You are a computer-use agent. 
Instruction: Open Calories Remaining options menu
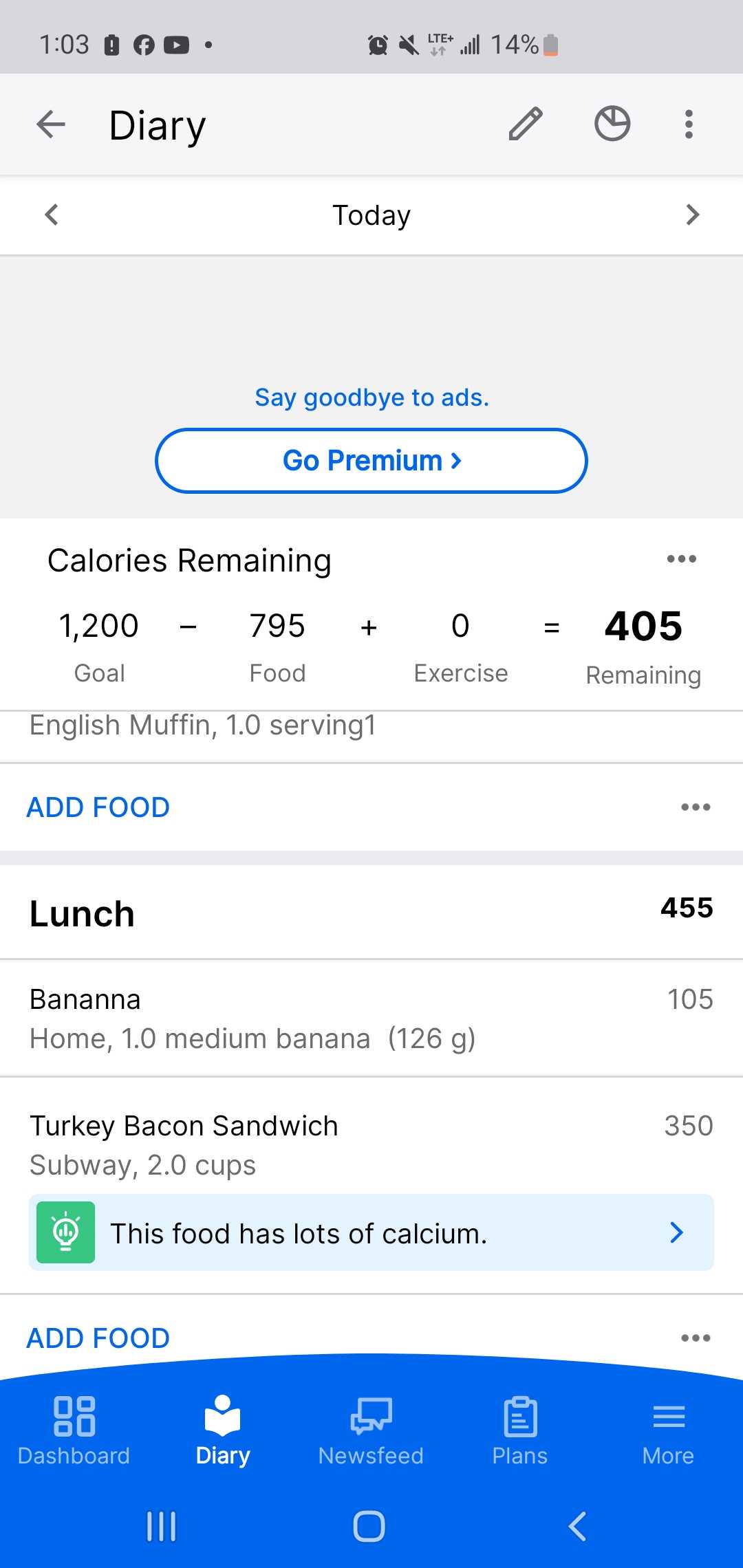681,559
